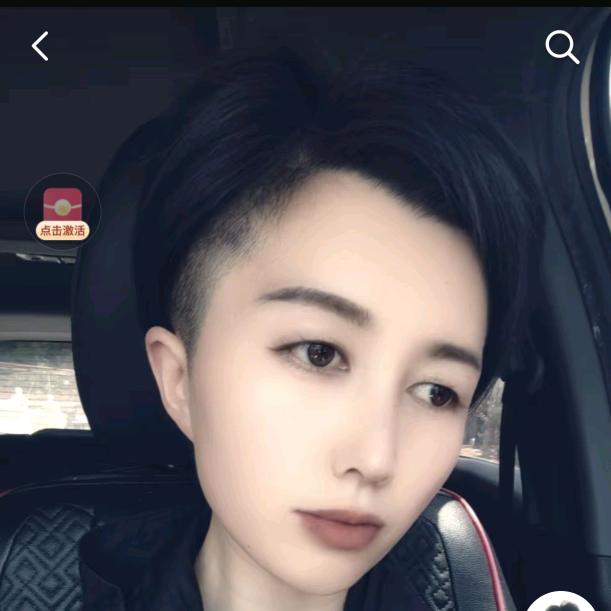Open search with the magnifier icon
The height and width of the screenshot is (611, 611).
pyautogui.click(x=561, y=46)
